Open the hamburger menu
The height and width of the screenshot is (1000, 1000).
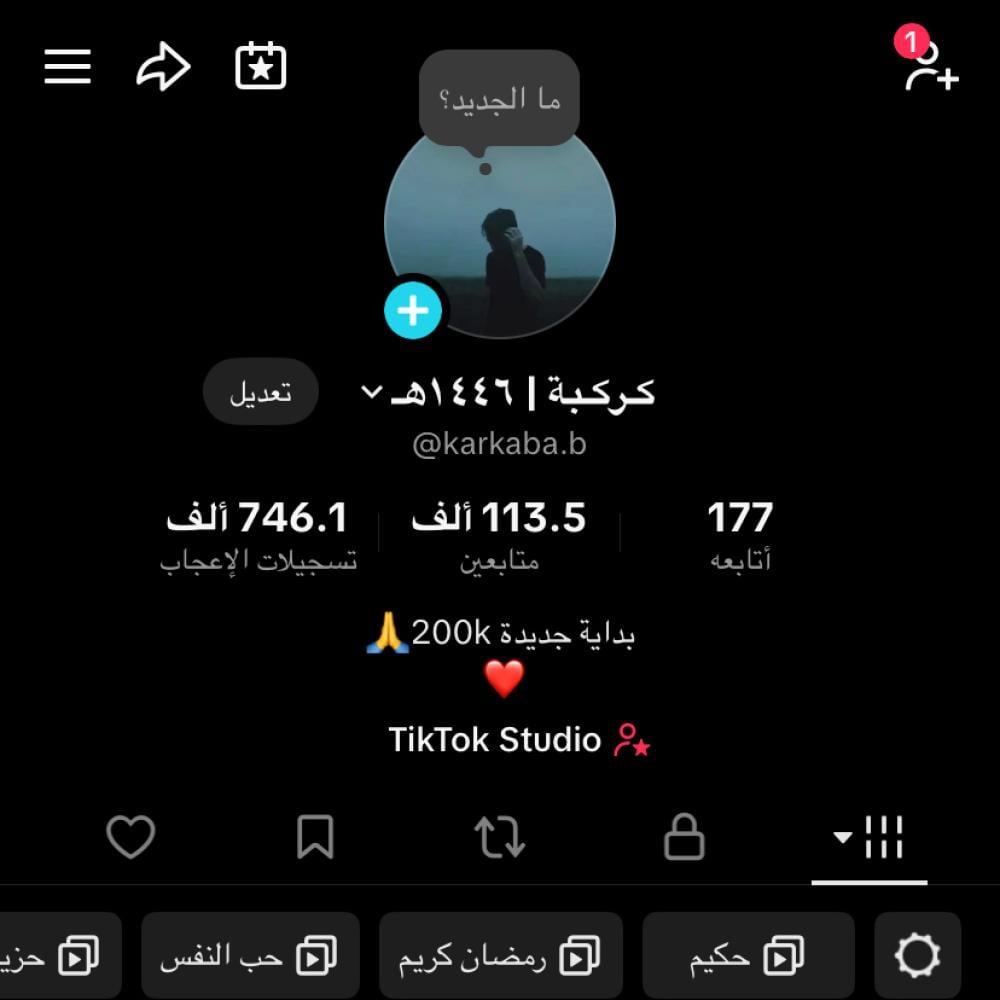(68, 67)
